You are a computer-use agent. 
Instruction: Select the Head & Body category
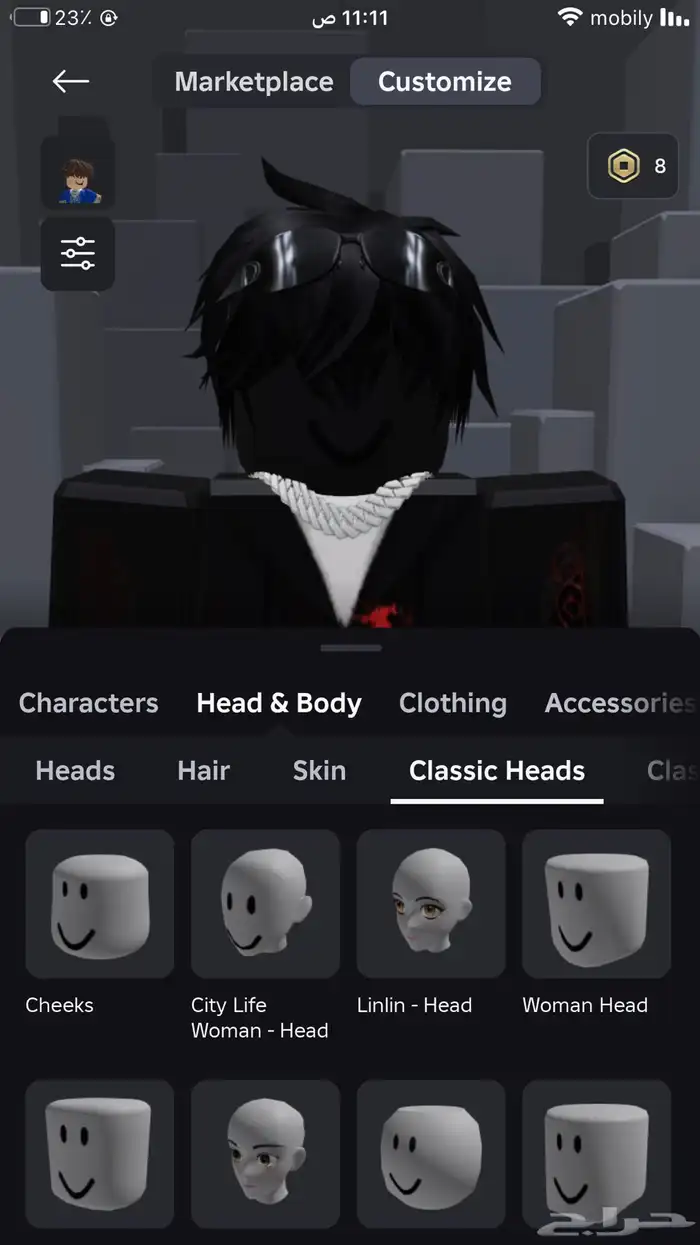[x=279, y=703]
